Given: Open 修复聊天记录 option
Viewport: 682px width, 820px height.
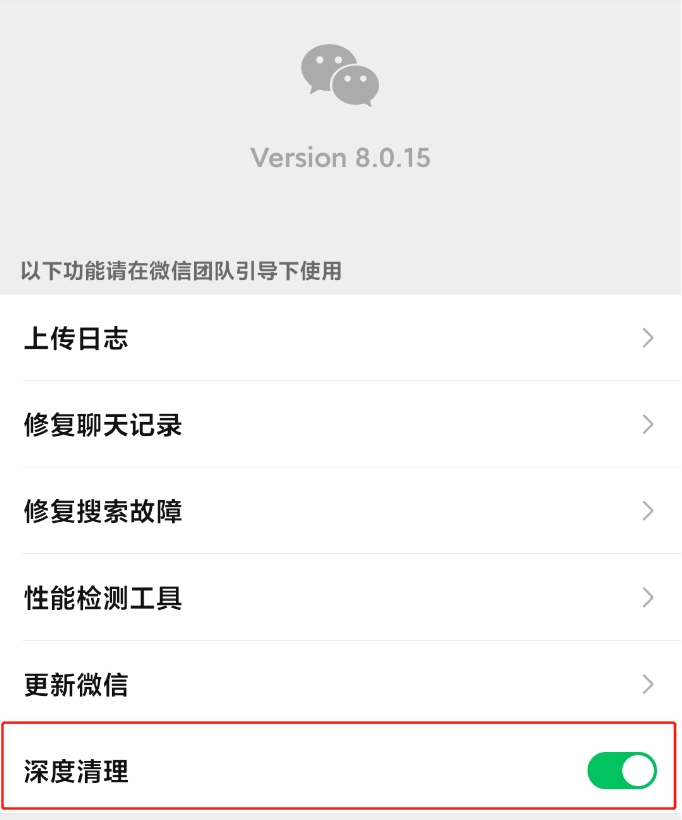Looking at the screenshot, I should (340, 425).
